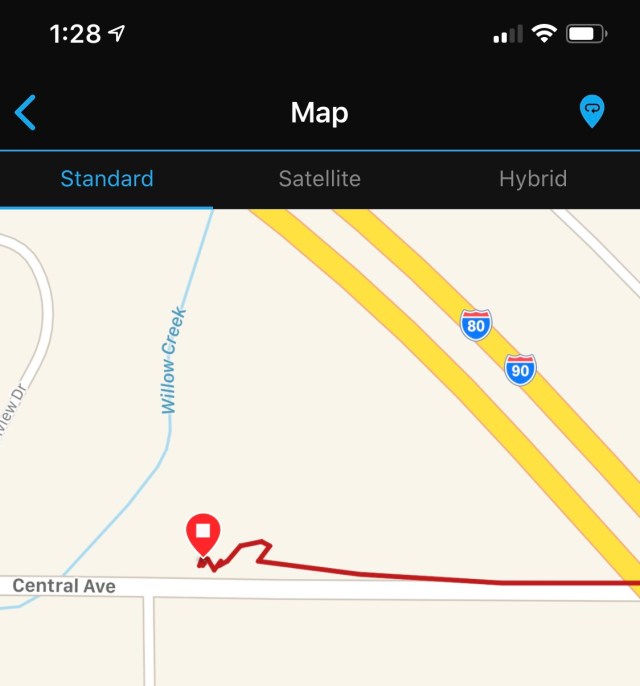Select the Standard map view
The width and height of the screenshot is (640, 686).
pyautogui.click(x=107, y=179)
